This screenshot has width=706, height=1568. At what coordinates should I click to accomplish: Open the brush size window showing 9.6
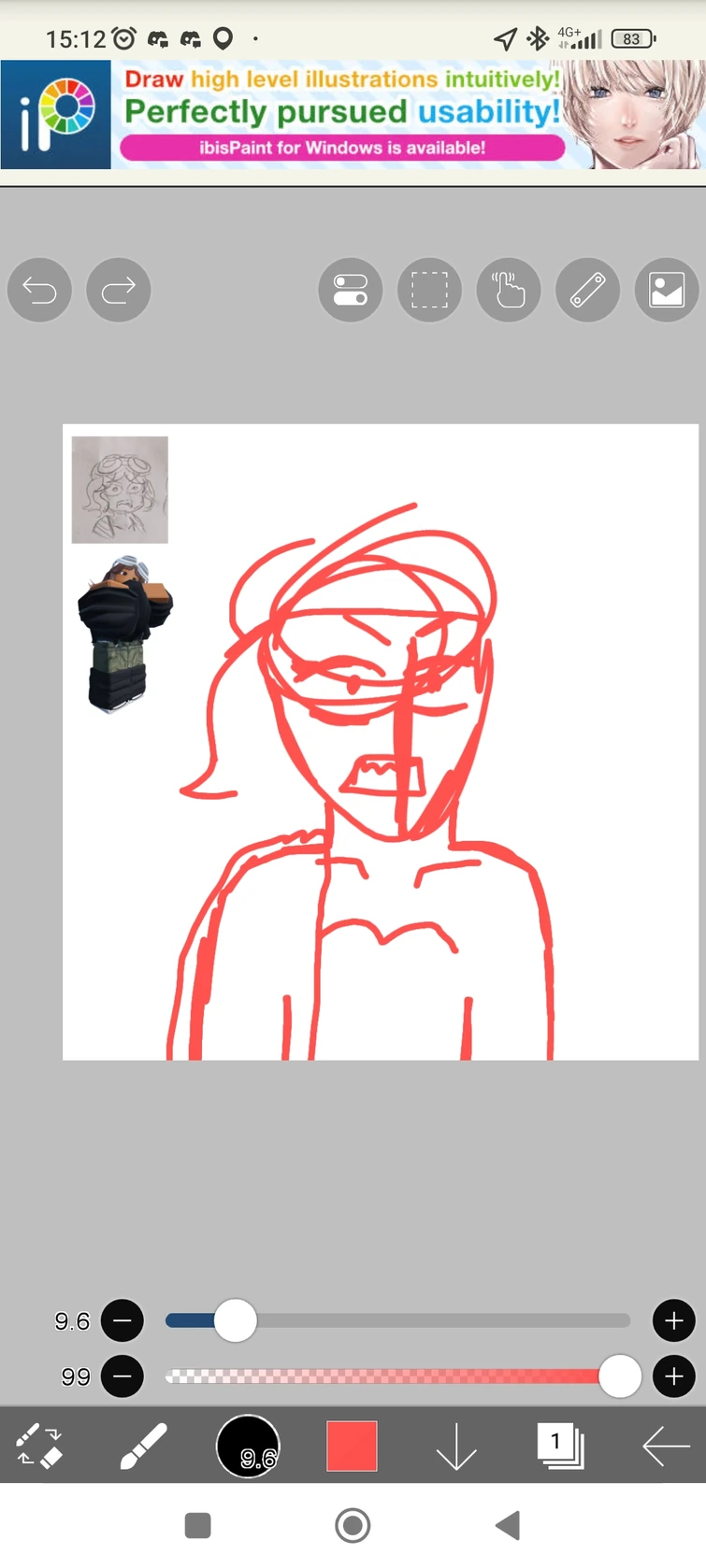(x=247, y=1446)
